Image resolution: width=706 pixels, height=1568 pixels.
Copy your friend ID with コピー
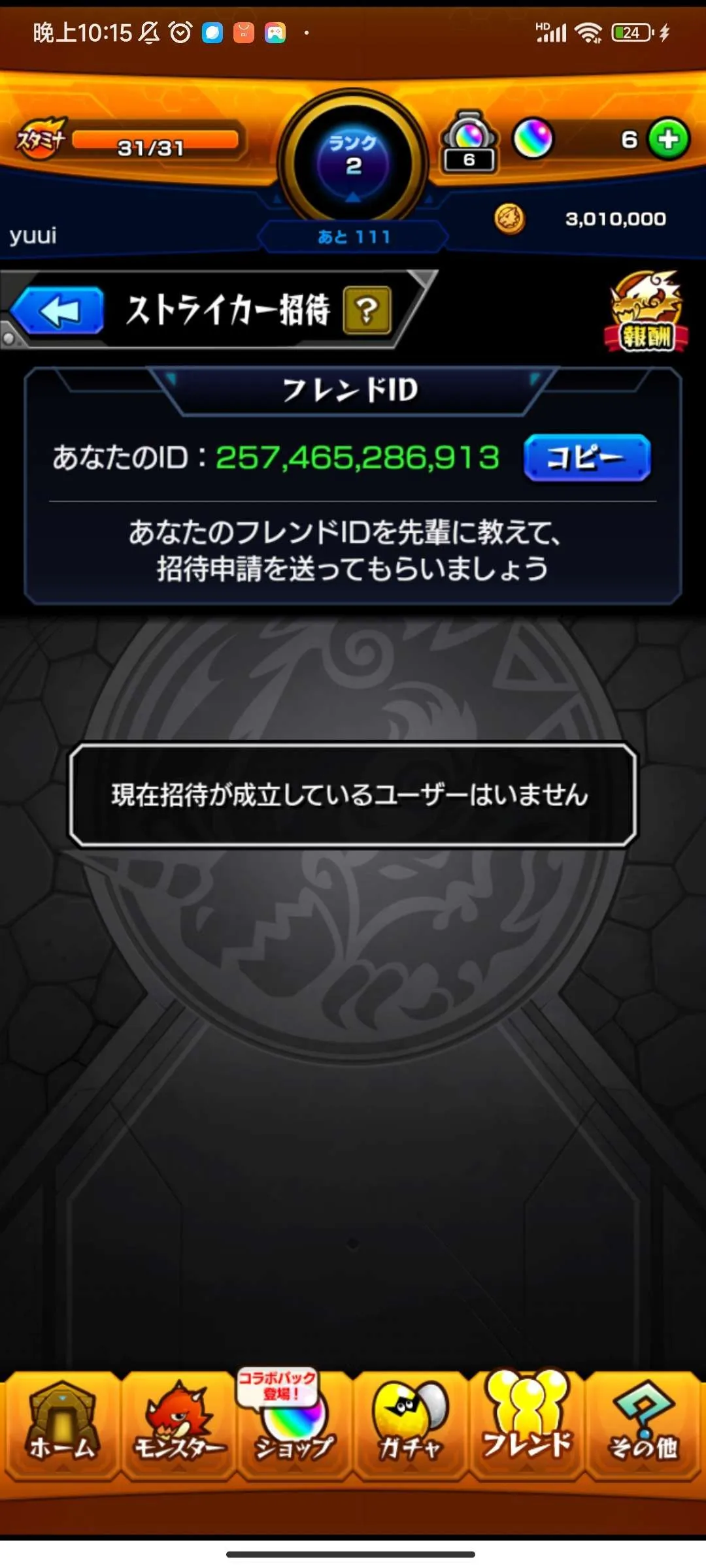click(x=586, y=458)
